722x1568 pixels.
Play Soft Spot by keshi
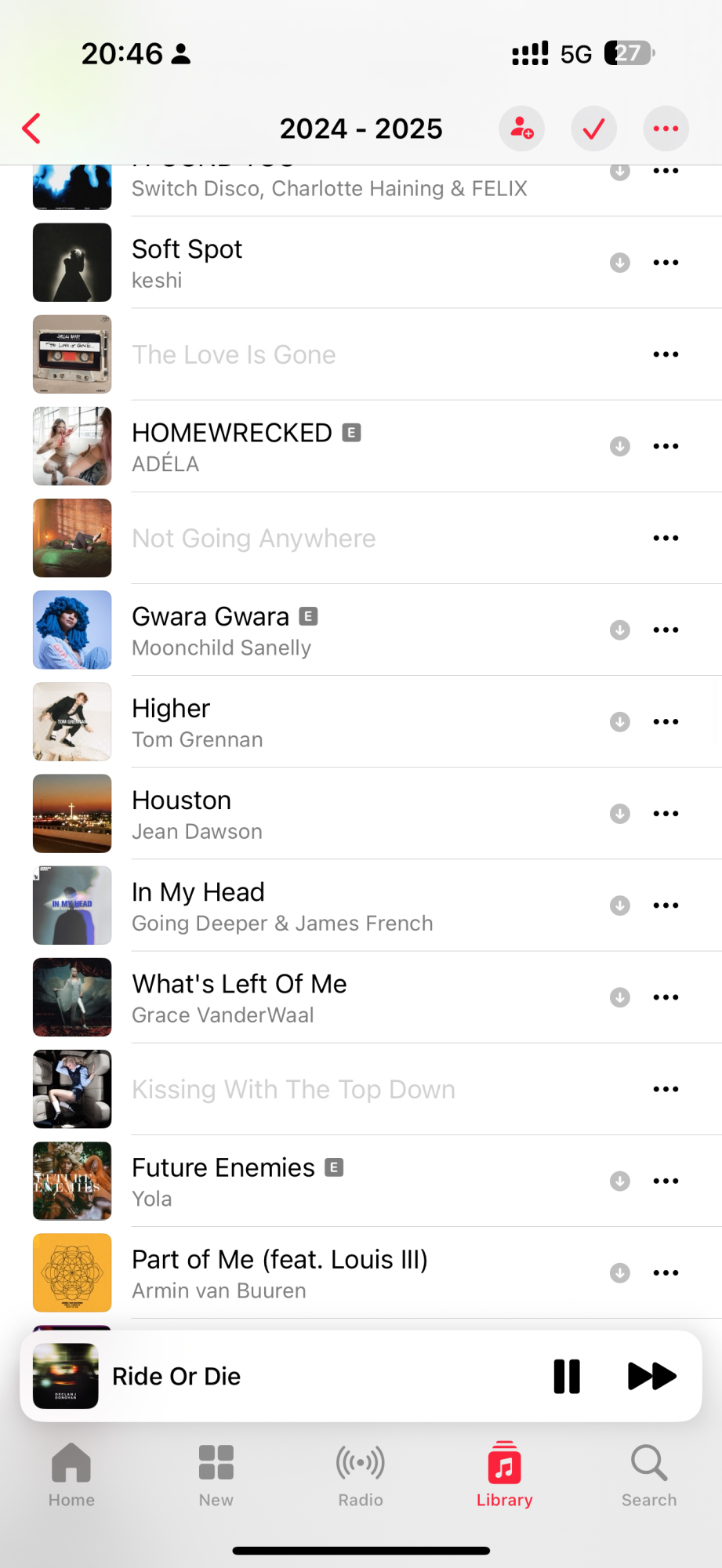pos(314,263)
